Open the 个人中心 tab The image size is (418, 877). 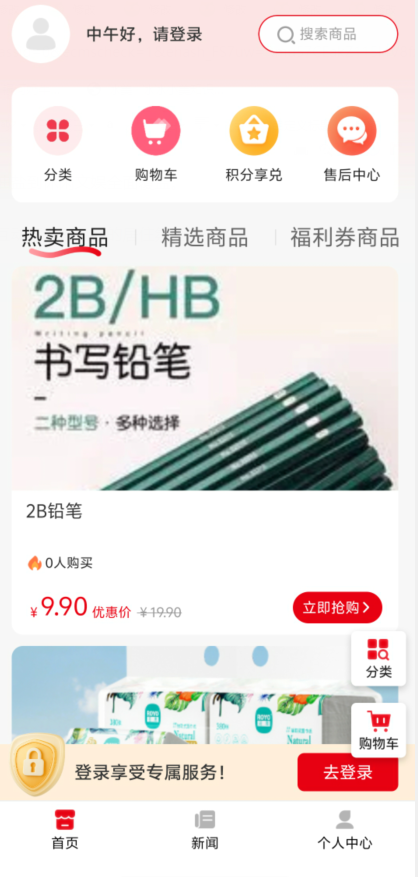345,829
